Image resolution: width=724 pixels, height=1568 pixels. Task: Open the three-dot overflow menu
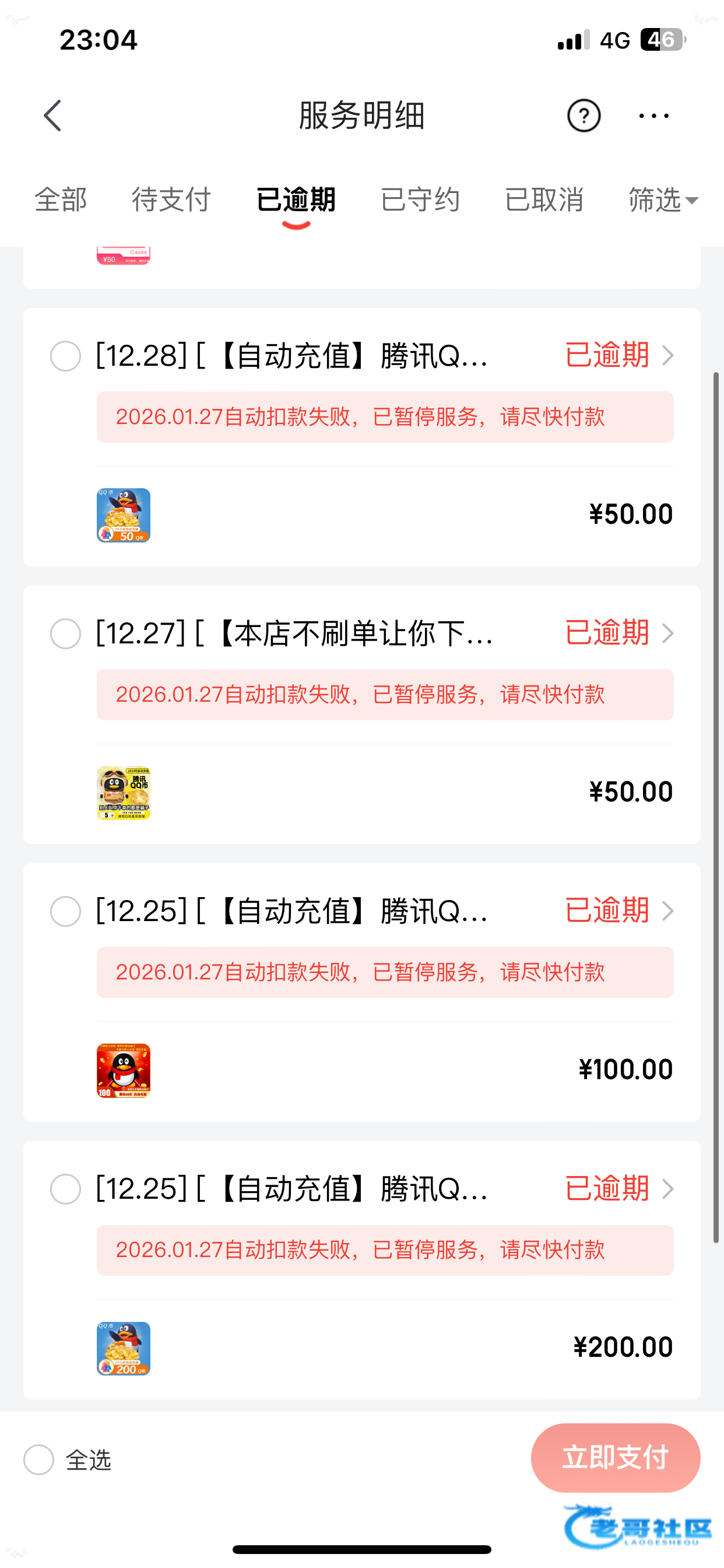[x=653, y=116]
